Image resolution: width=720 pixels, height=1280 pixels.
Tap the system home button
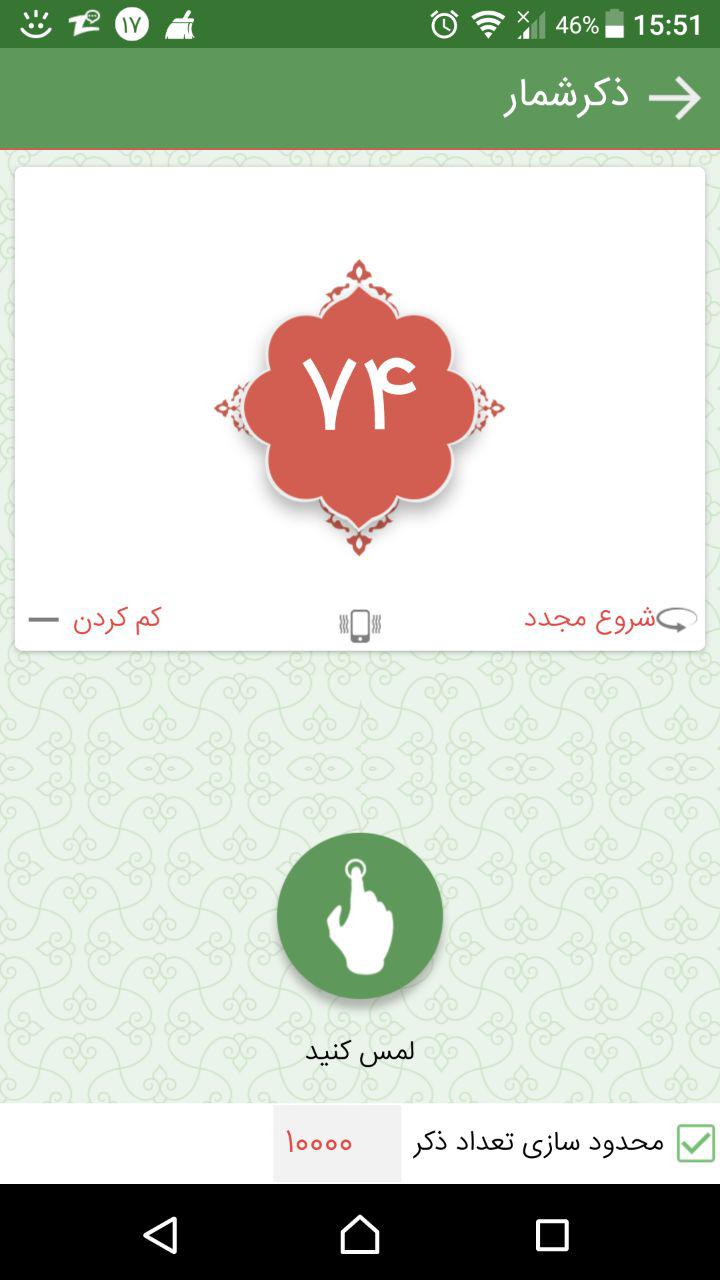pyautogui.click(x=360, y=1235)
